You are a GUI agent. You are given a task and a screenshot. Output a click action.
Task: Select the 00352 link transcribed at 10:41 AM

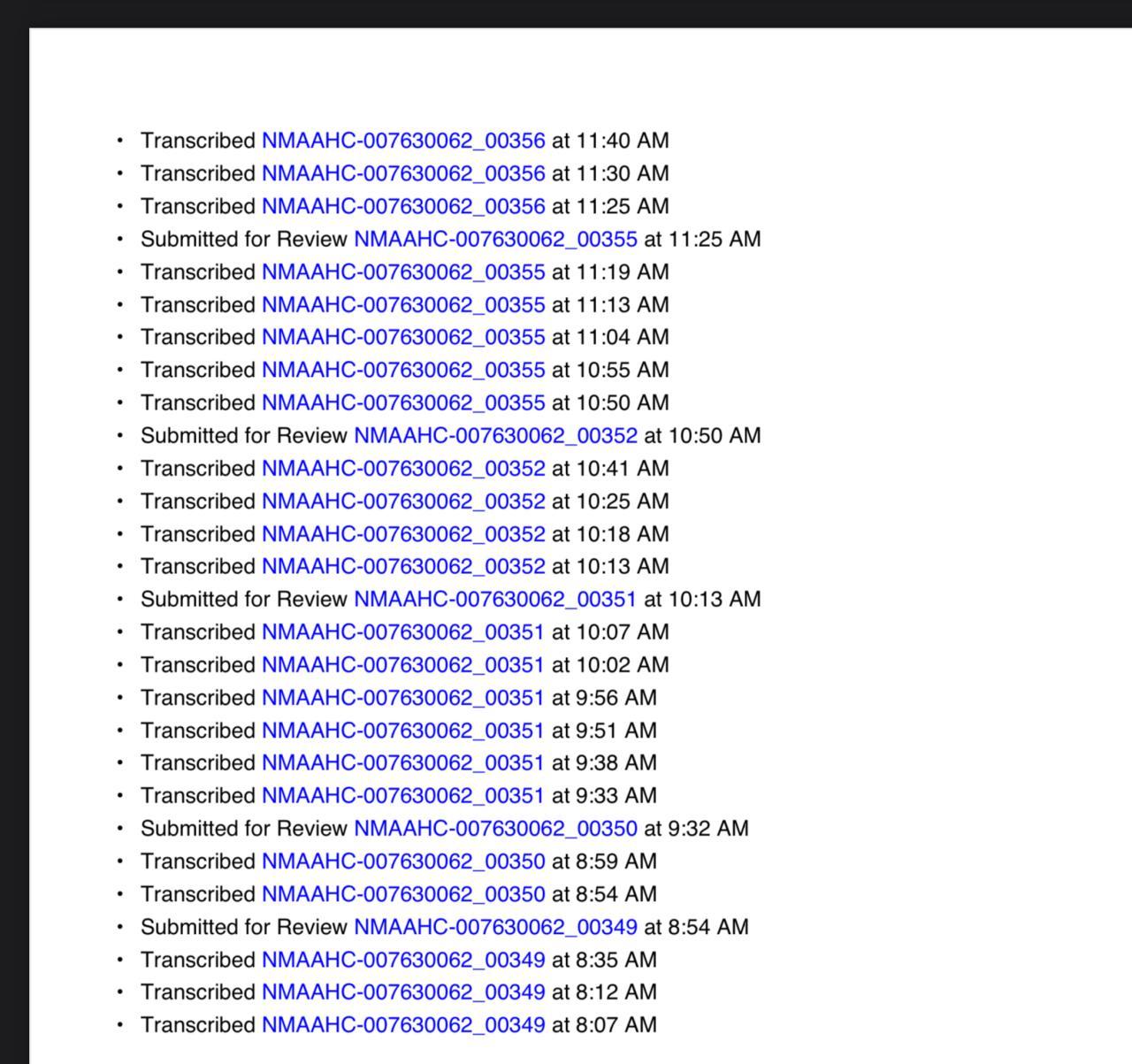point(403,468)
